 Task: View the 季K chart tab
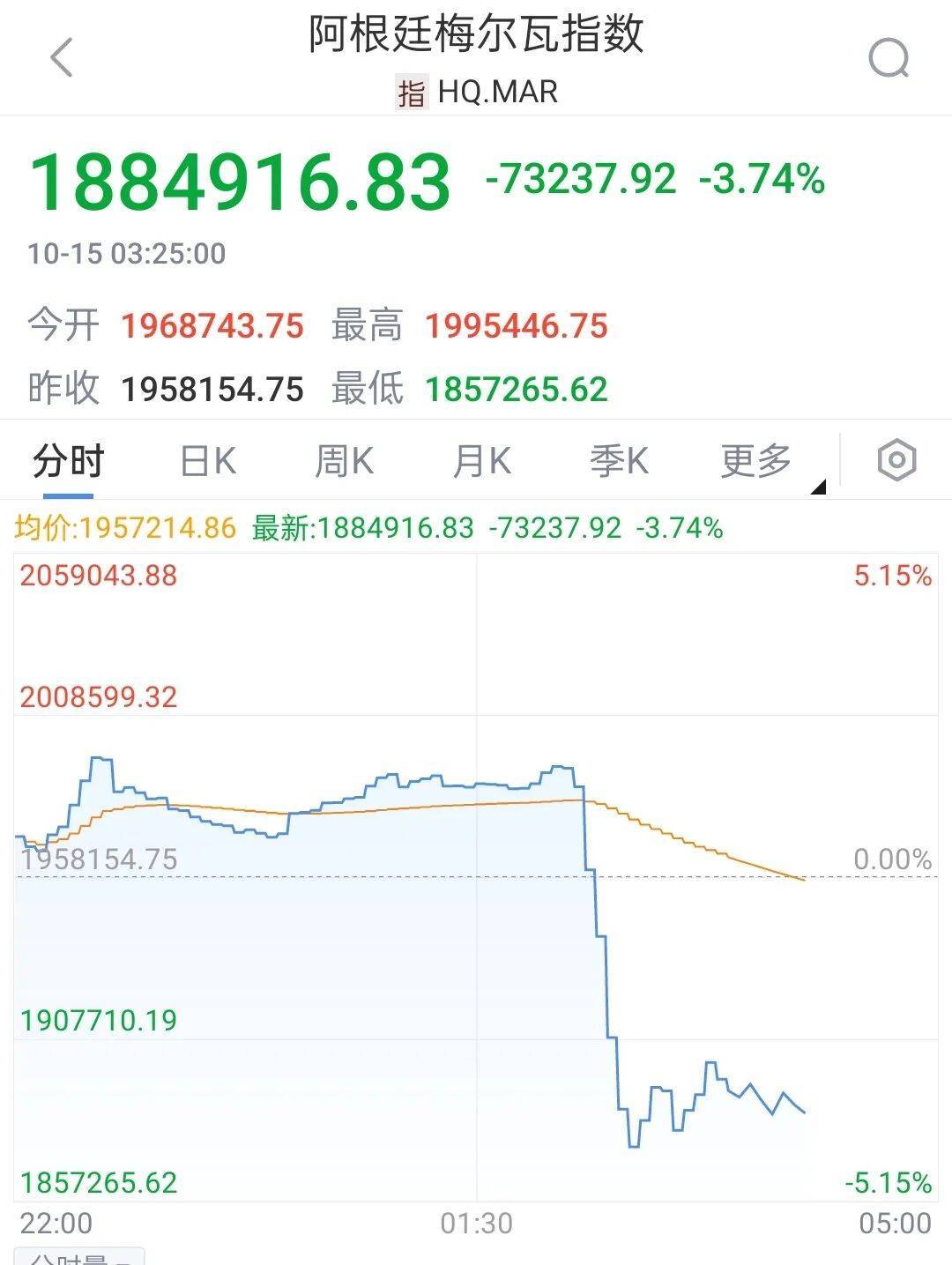tap(619, 460)
